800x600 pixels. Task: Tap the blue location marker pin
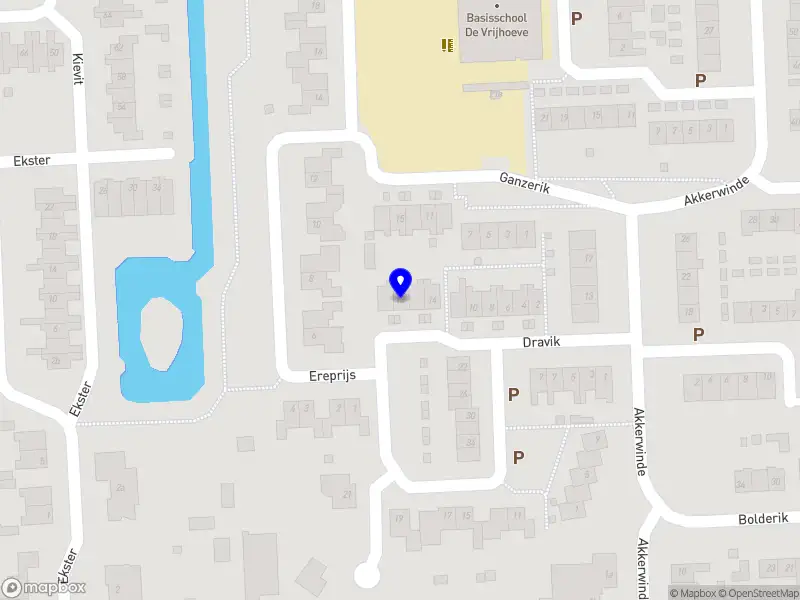(400, 282)
